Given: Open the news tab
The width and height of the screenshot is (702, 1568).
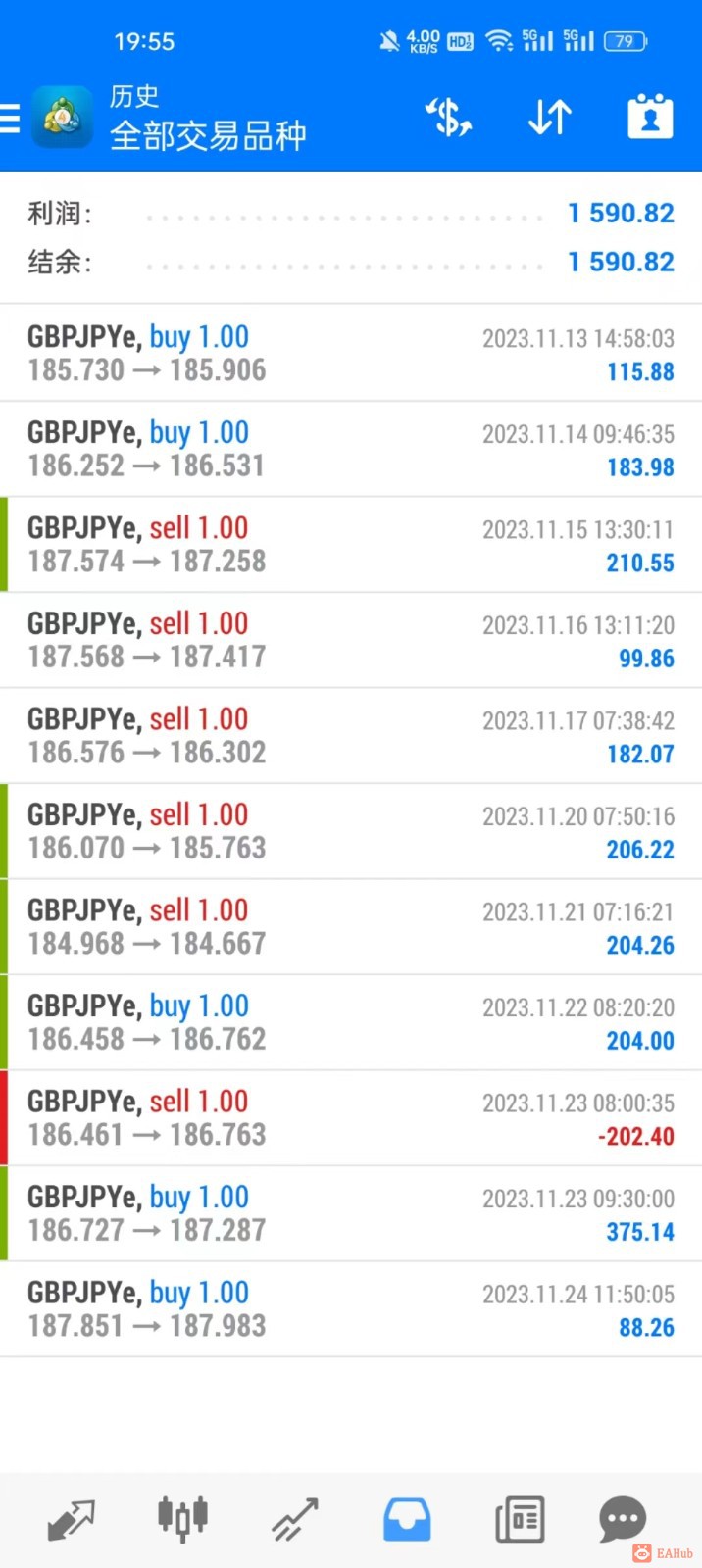Looking at the screenshot, I should (x=520, y=1519).
